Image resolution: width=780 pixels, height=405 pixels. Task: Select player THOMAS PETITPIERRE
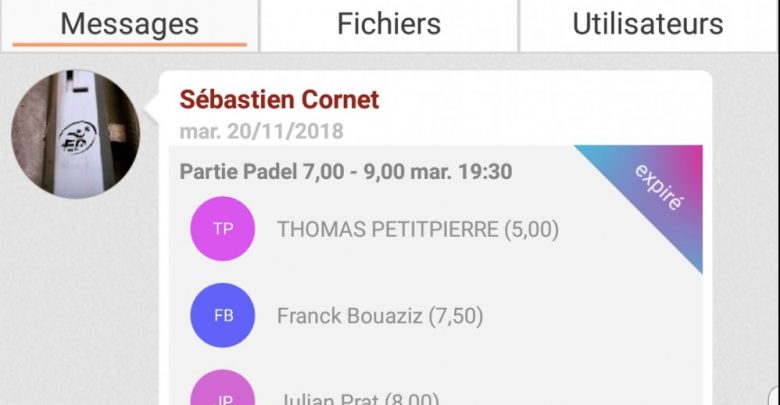coord(417,230)
